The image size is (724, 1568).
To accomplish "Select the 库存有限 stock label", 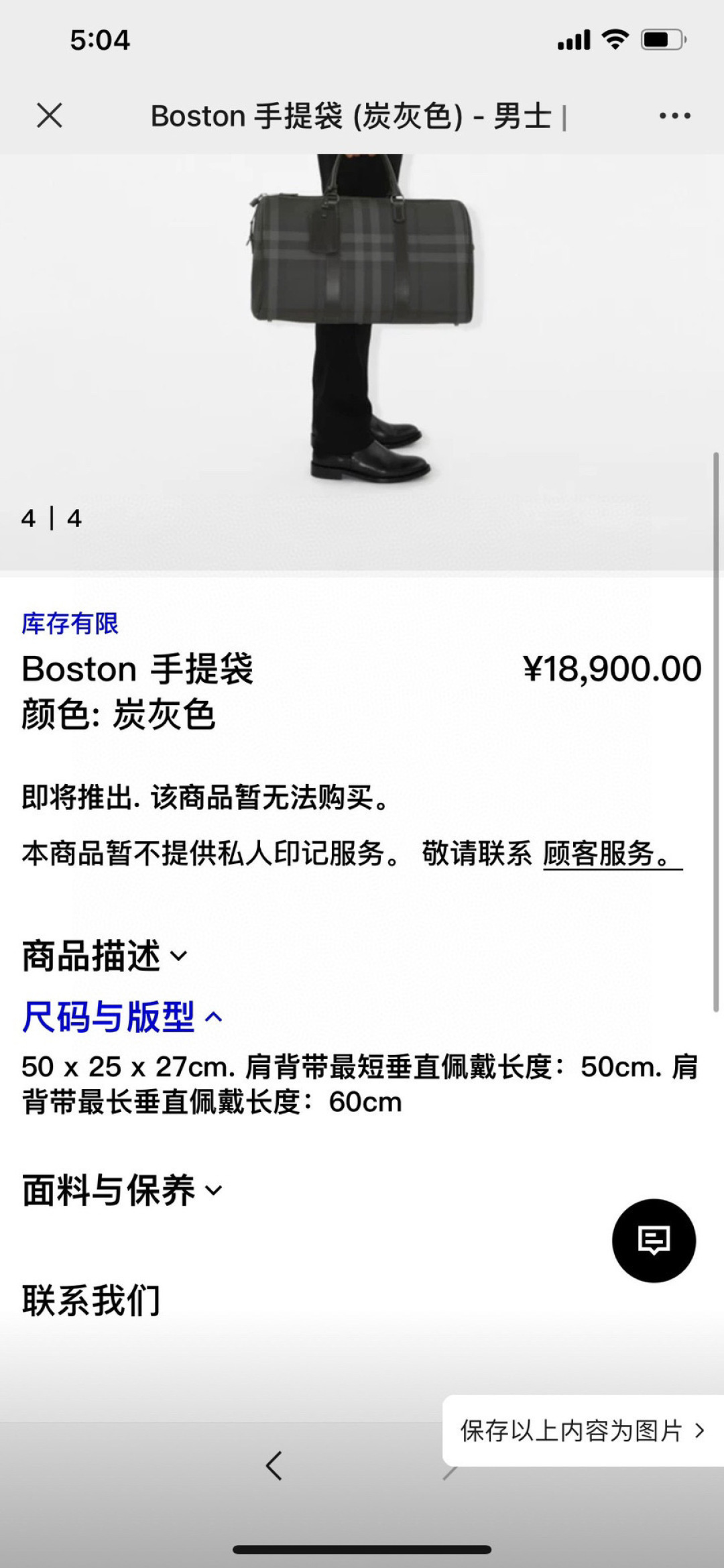I will click(x=69, y=624).
